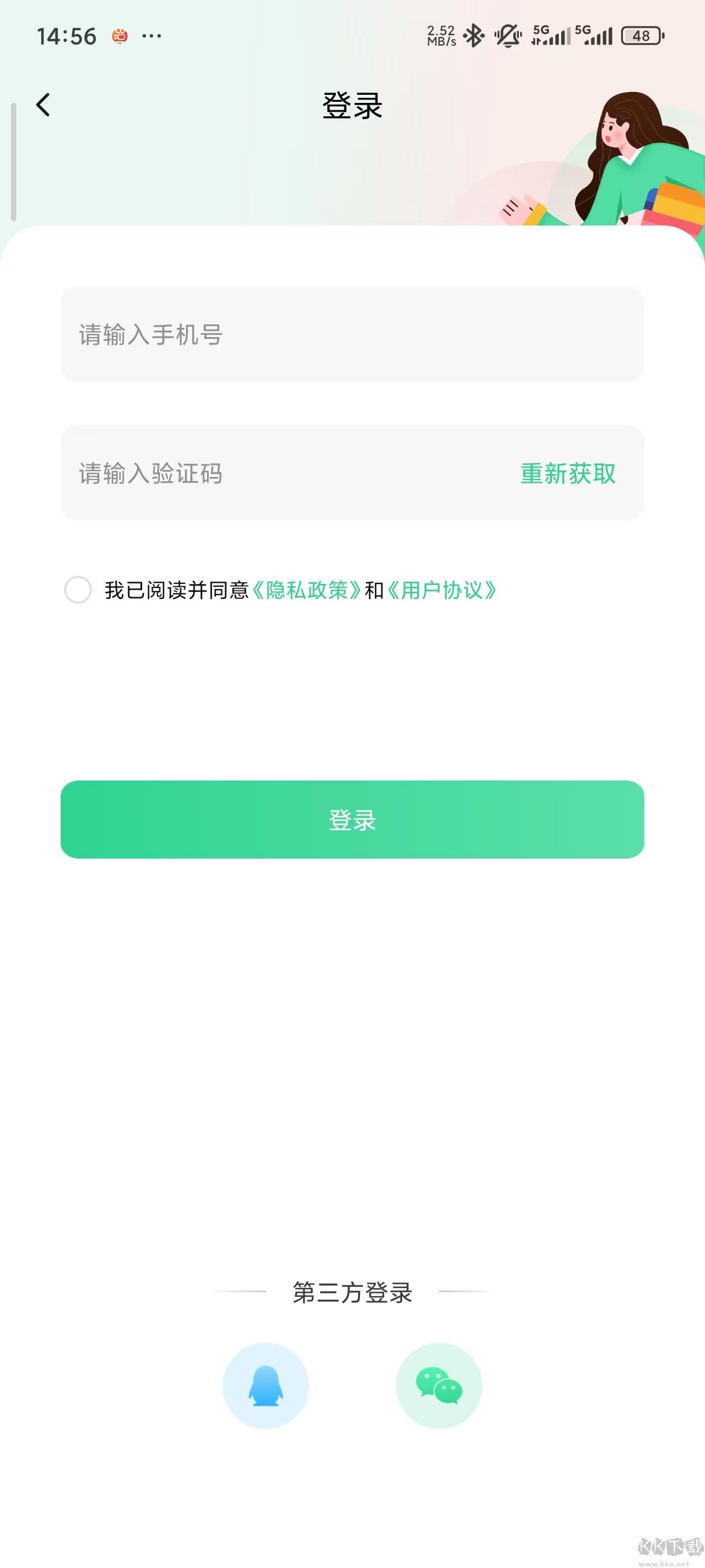The width and height of the screenshot is (705, 1568).
Task: Tap the clock showing 14:56
Action: [66, 36]
